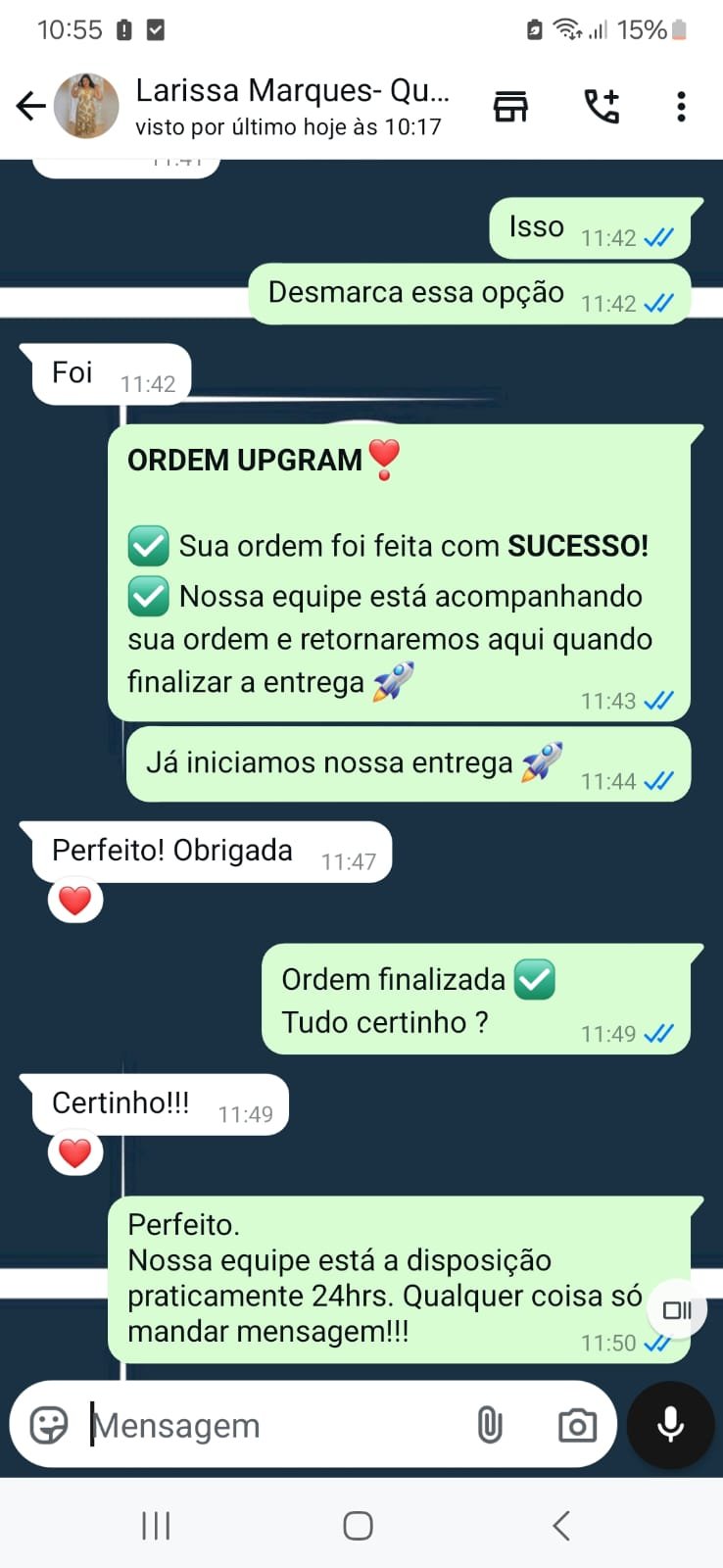Open the business catalog storefront icon
Screen dimensions: 723x1568
point(510,106)
